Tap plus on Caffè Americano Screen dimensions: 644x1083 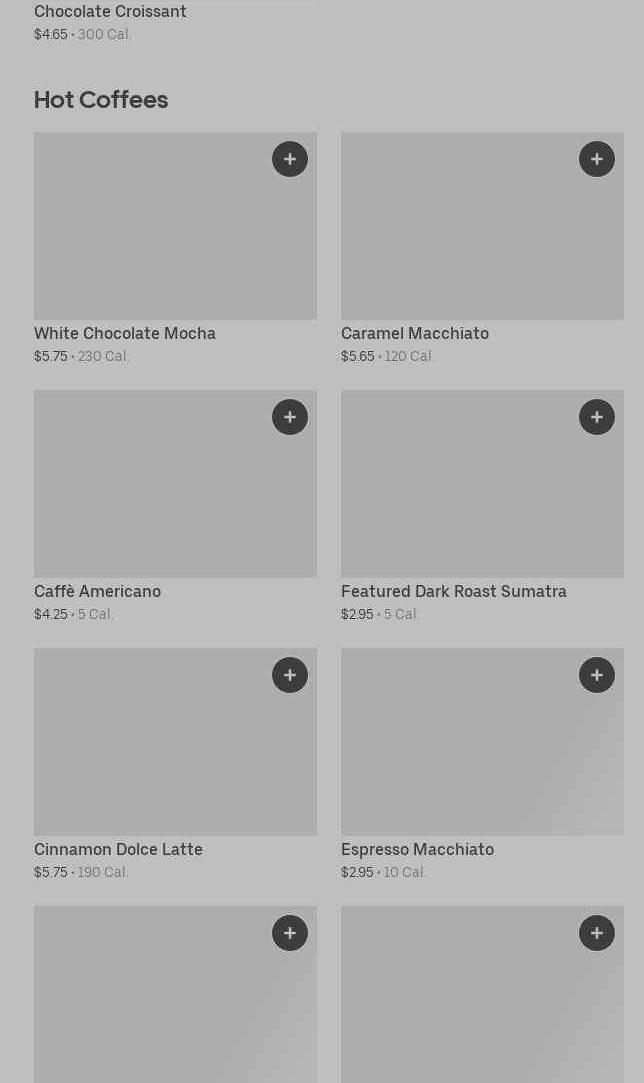tap(290, 417)
